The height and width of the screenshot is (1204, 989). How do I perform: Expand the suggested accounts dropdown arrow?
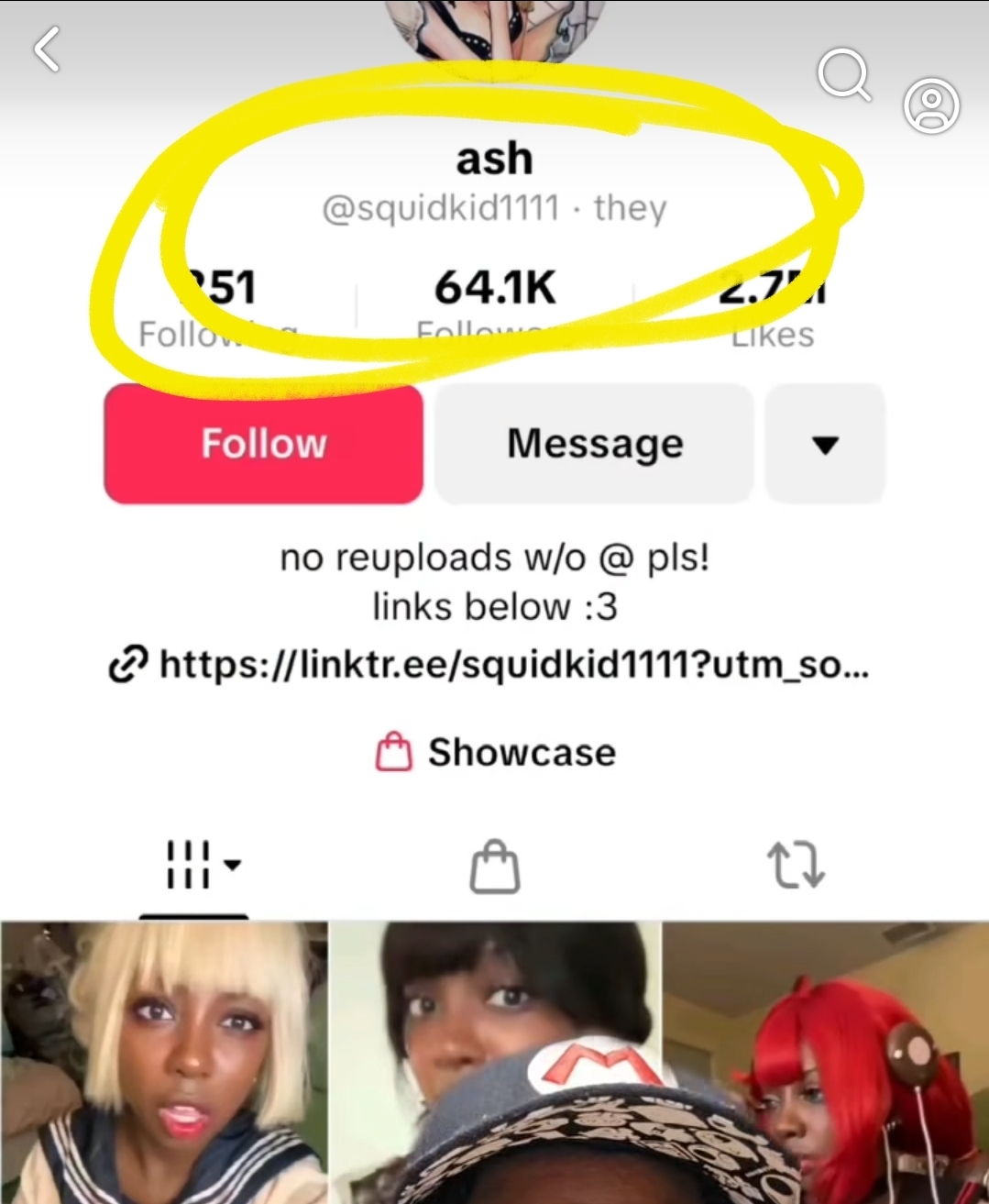(825, 445)
